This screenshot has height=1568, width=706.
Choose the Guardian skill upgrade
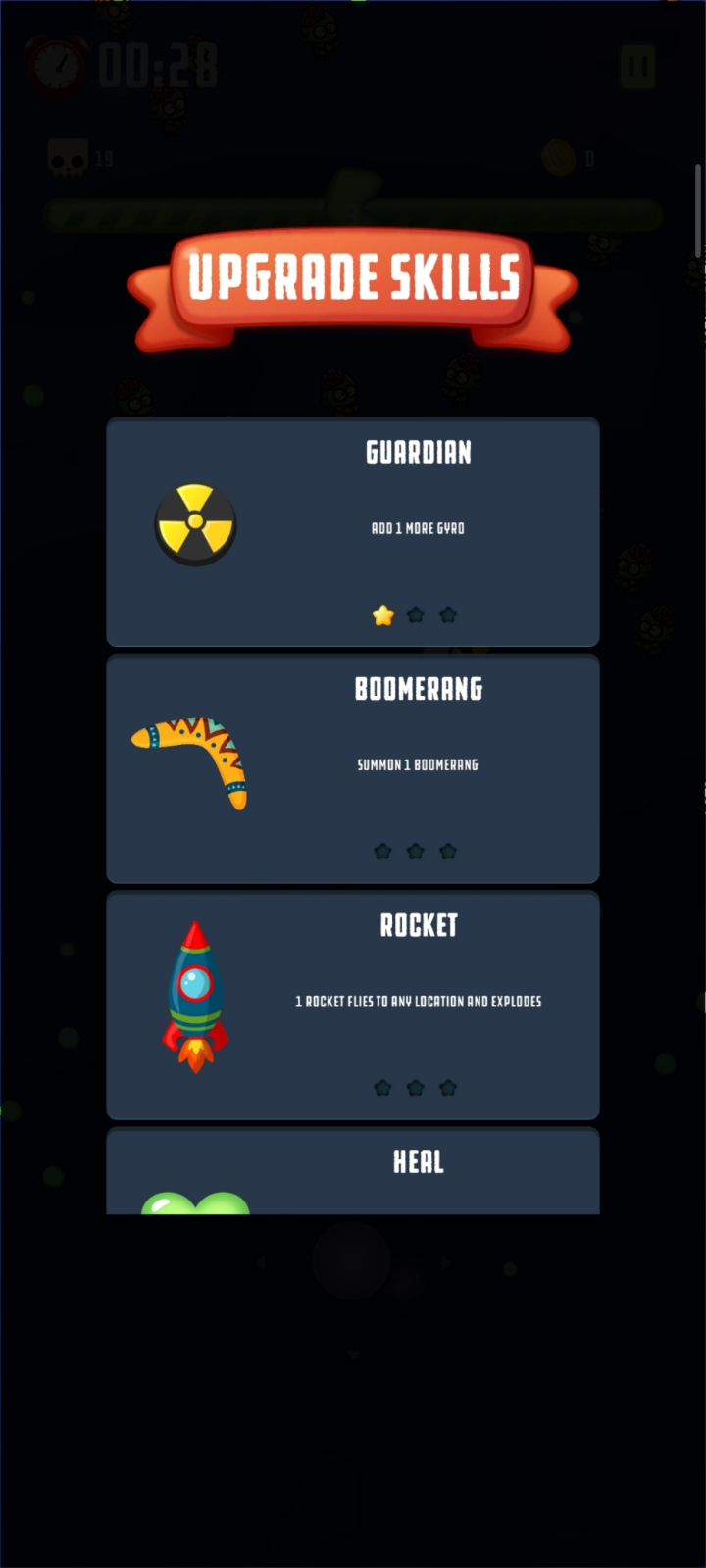(353, 532)
